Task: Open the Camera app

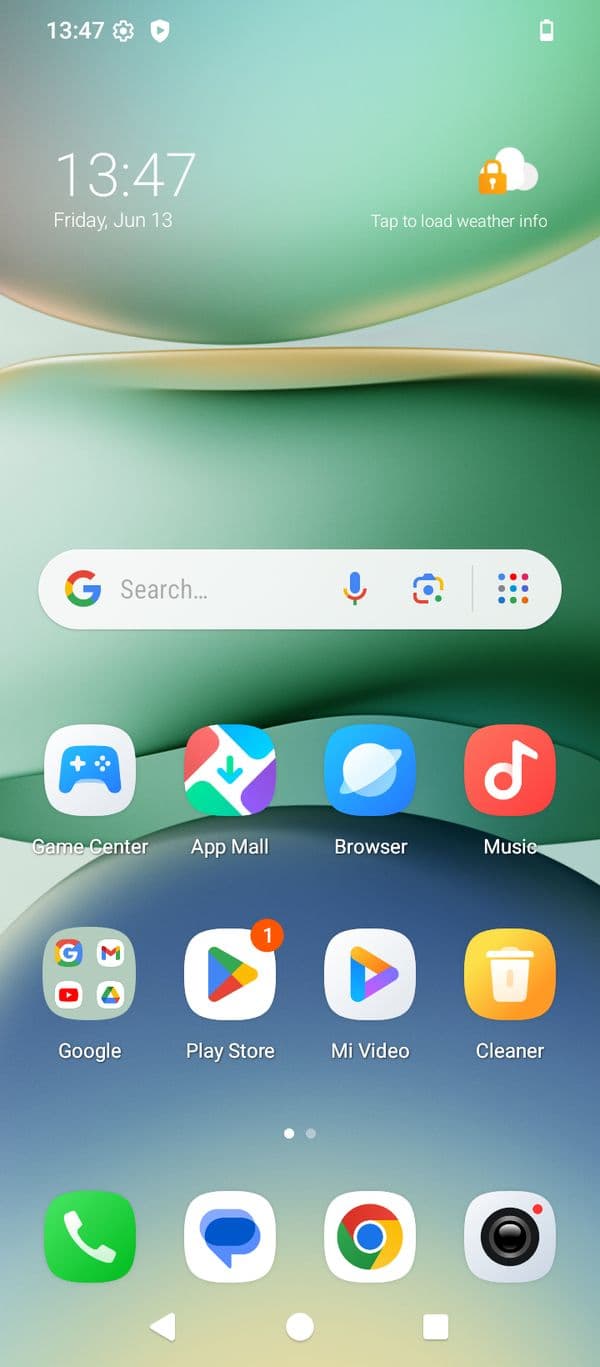Action: [510, 1237]
